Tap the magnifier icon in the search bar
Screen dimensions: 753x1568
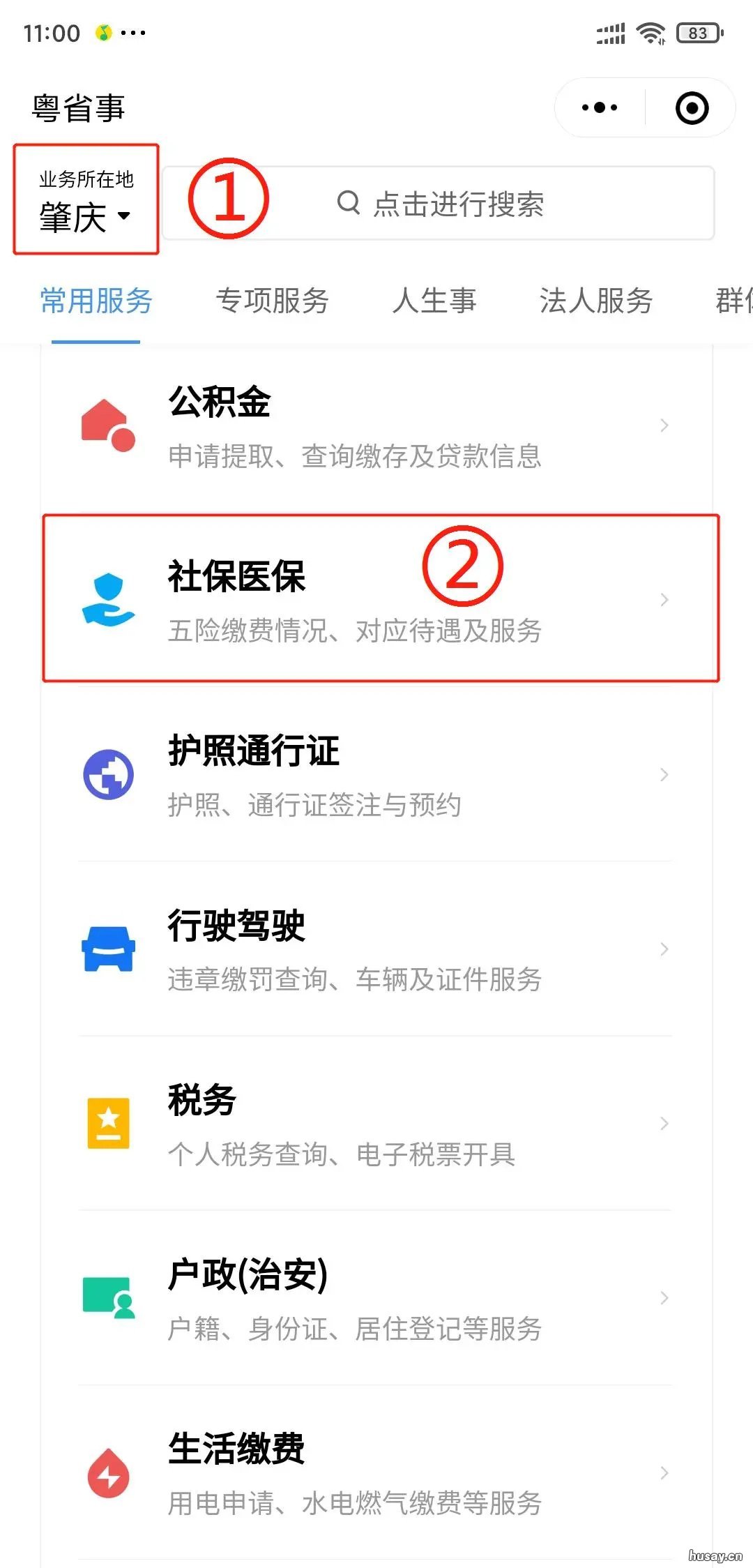pos(347,202)
